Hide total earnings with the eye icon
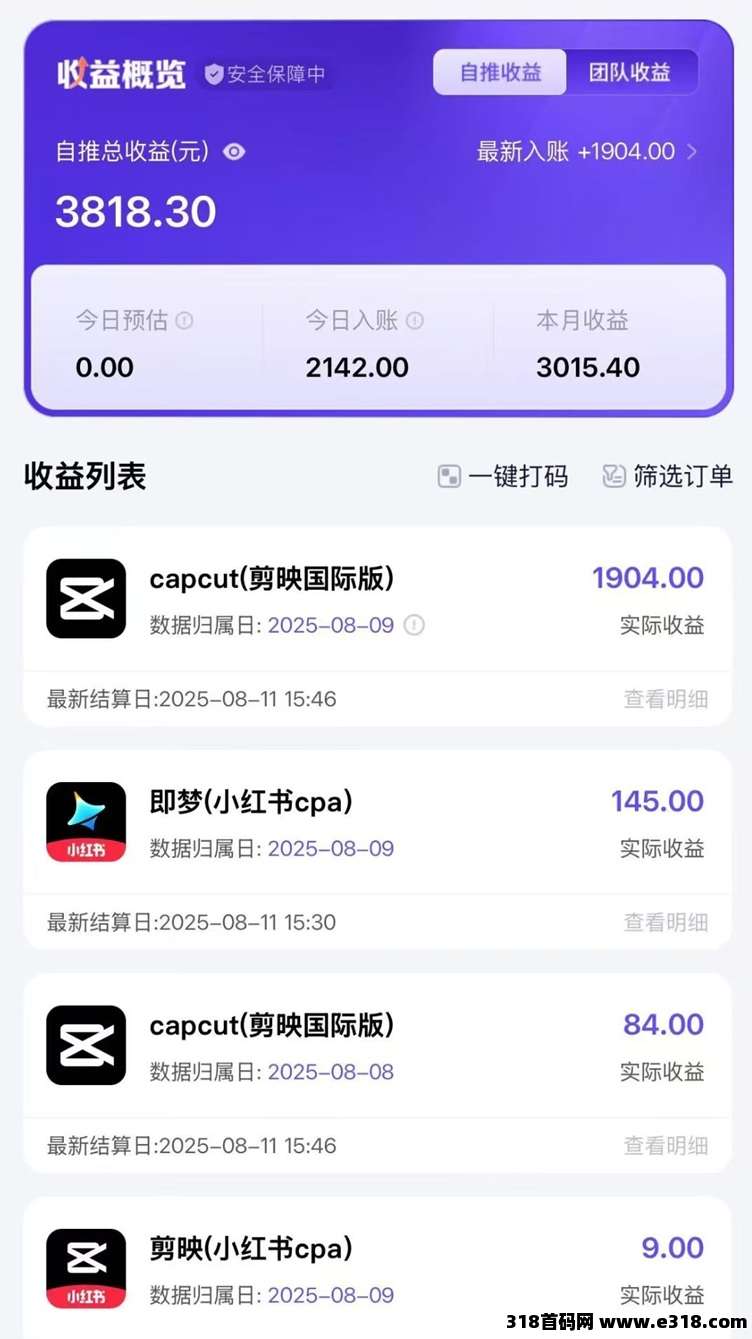The height and width of the screenshot is (1339, 752). click(x=234, y=152)
